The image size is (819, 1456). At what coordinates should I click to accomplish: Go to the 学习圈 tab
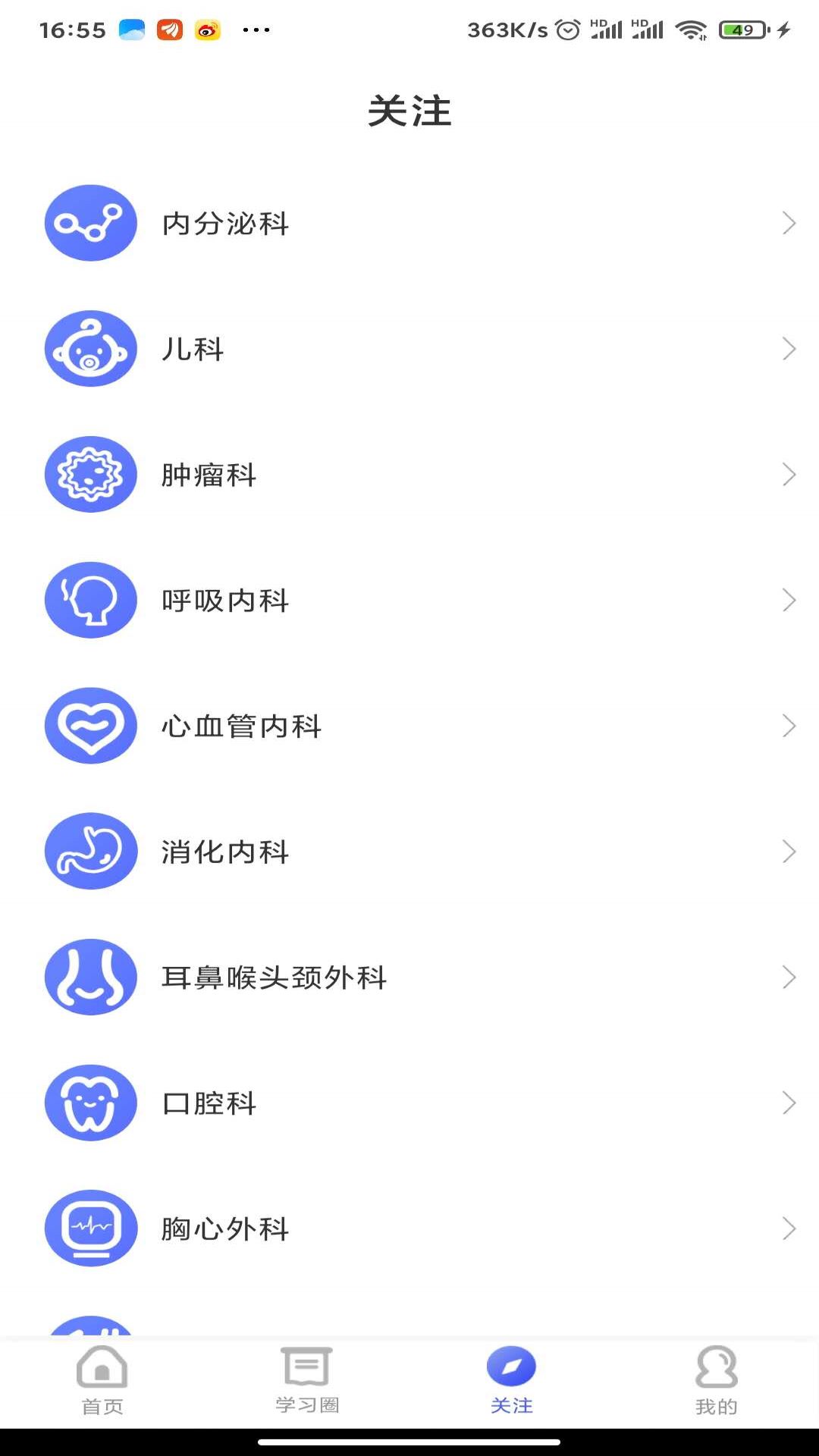tap(307, 1382)
